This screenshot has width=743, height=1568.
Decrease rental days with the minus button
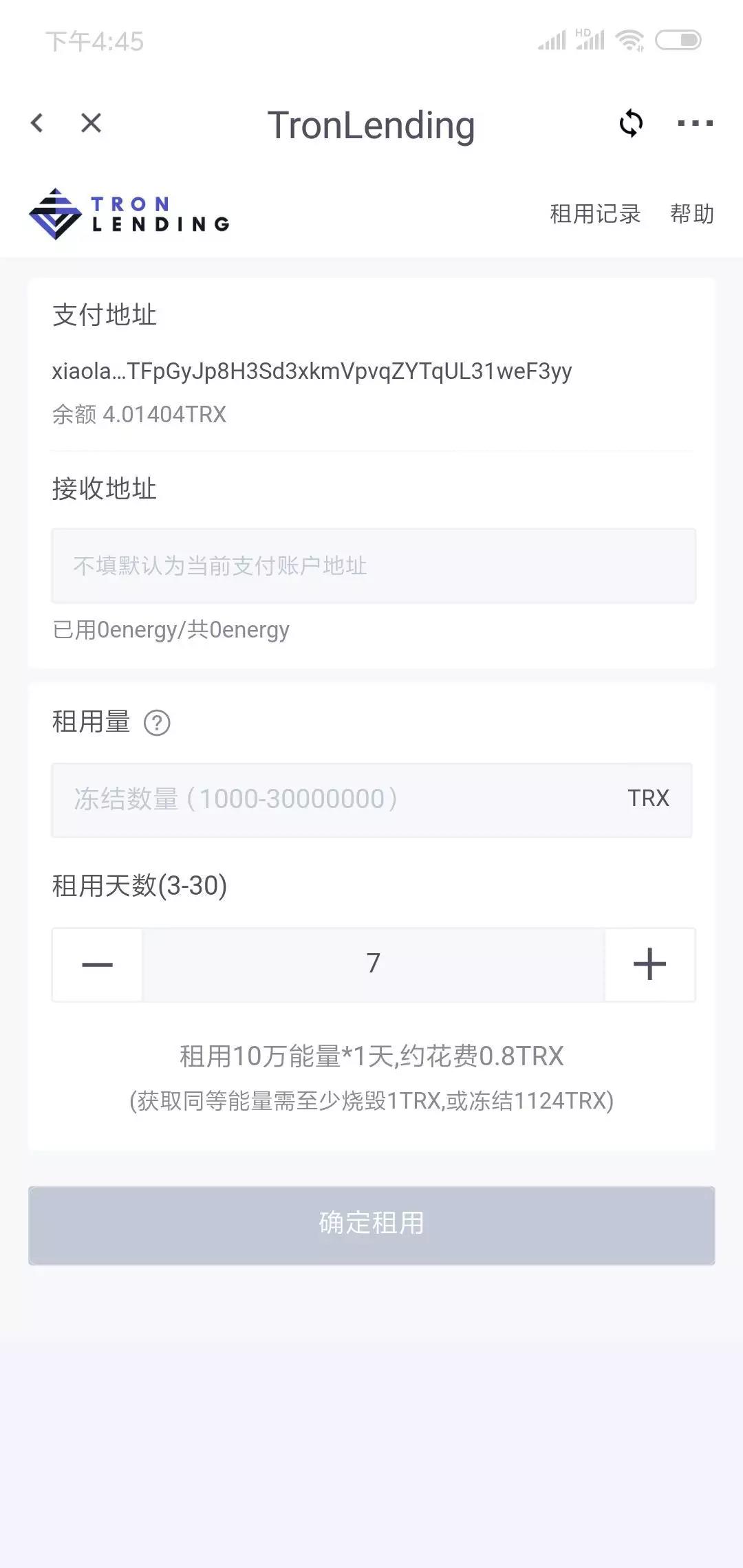pyautogui.click(x=97, y=964)
